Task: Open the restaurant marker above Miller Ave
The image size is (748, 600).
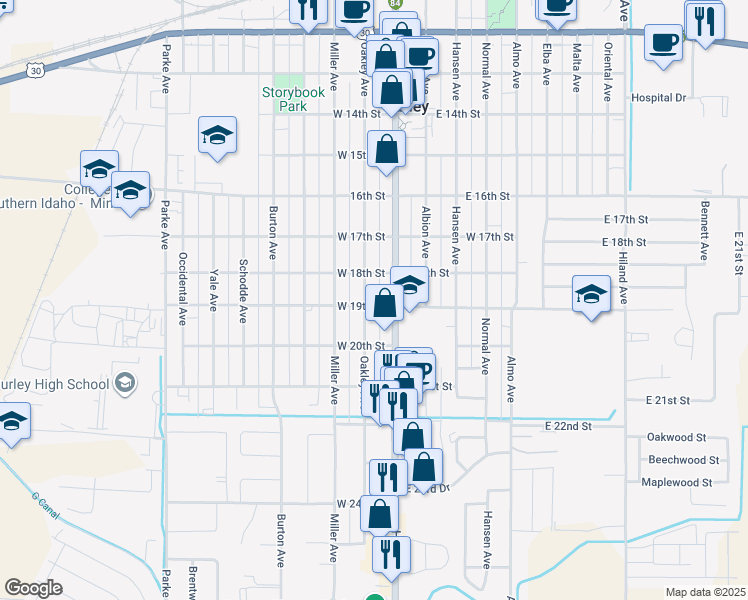Action: [x=309, y=9]
